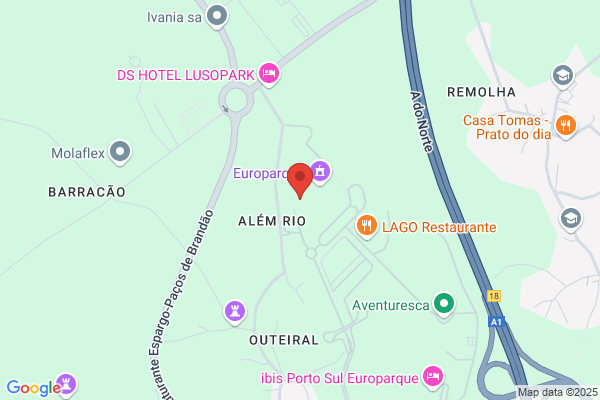Image resolution: width=600 pixels, height=400 pixels.
Task: Open DS Hotel Lusopark marker
Action: click(269, 74)
